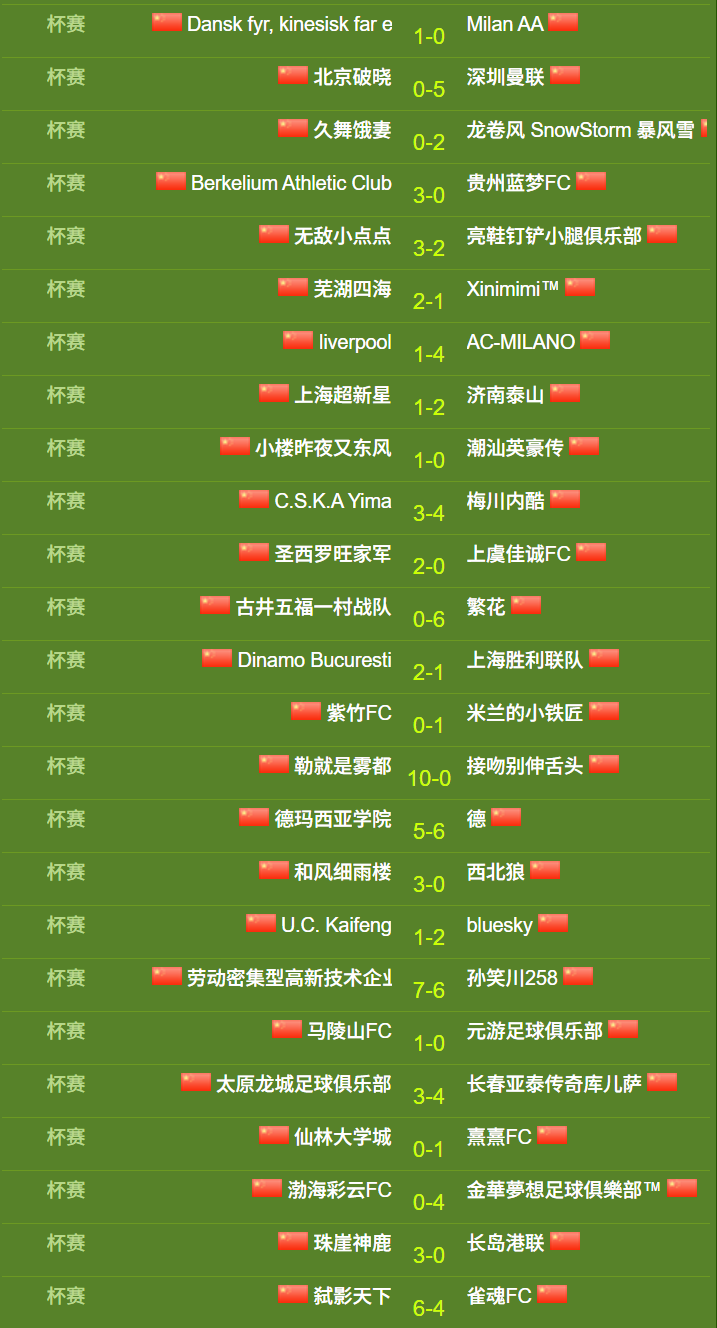
Task: Open team Xinimimi™
Action: (513, 289)
